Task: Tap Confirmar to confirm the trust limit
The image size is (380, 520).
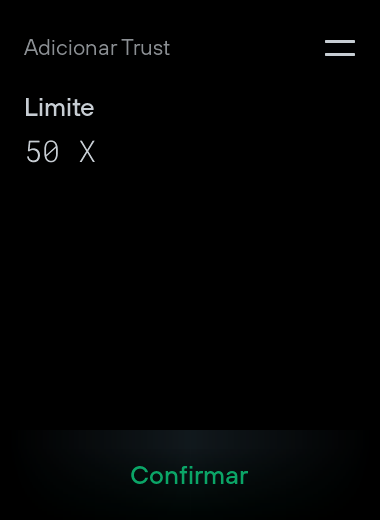Action: [x=189, y=475]
